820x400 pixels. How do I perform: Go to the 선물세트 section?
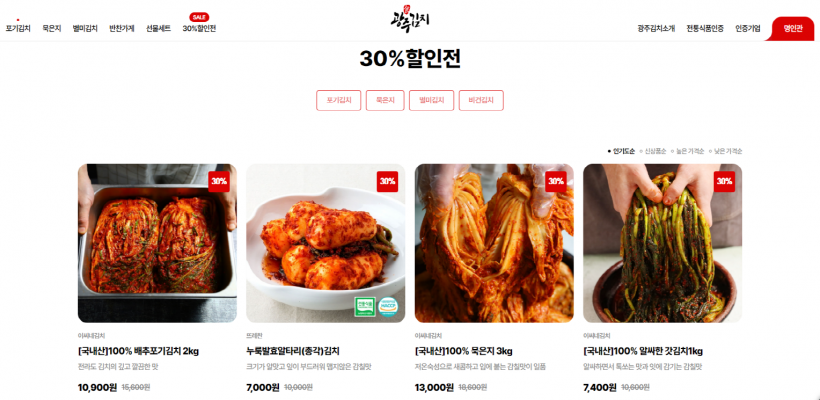coord(158,28)
